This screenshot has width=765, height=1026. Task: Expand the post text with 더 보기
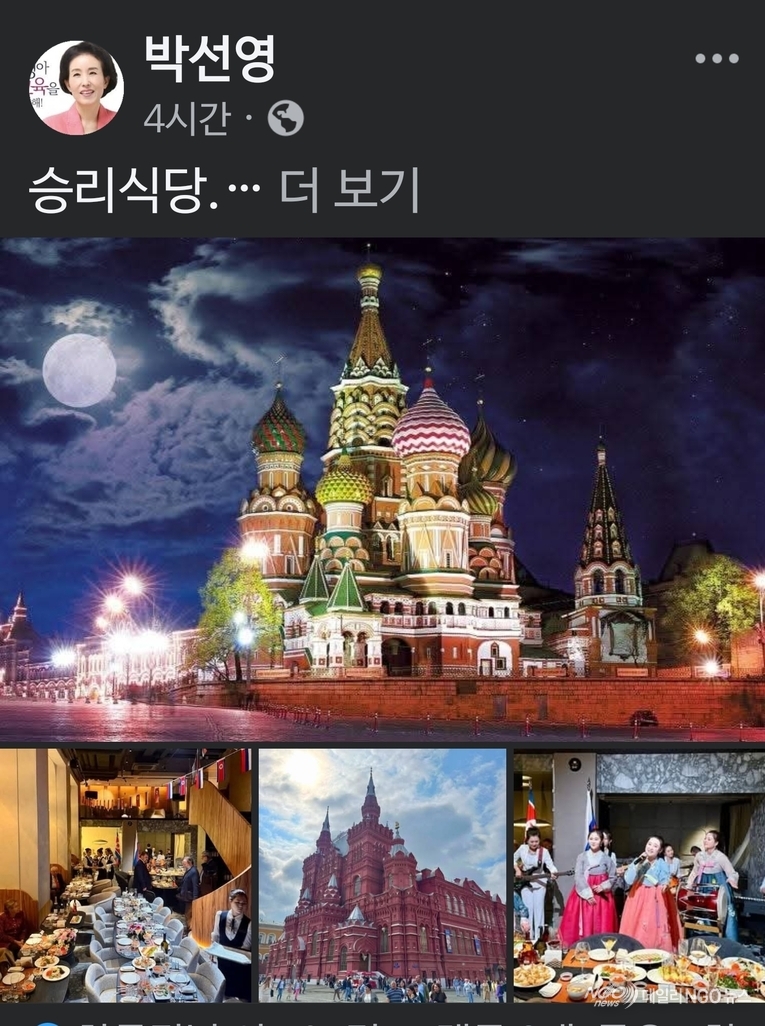348,187
